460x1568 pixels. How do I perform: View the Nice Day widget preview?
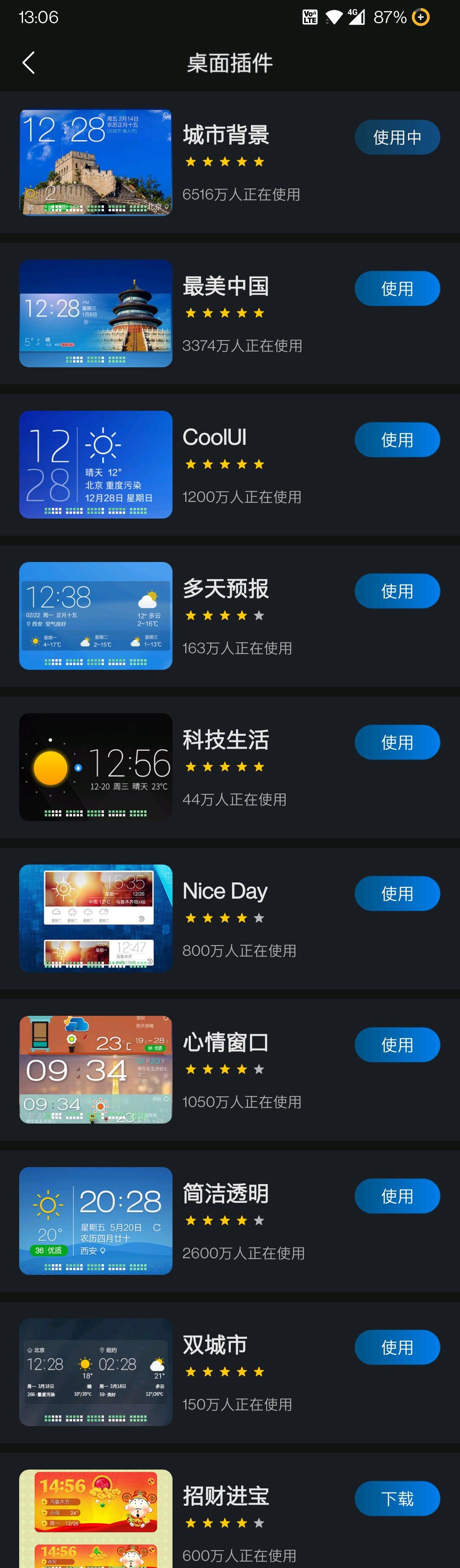(x=95, y=918)
